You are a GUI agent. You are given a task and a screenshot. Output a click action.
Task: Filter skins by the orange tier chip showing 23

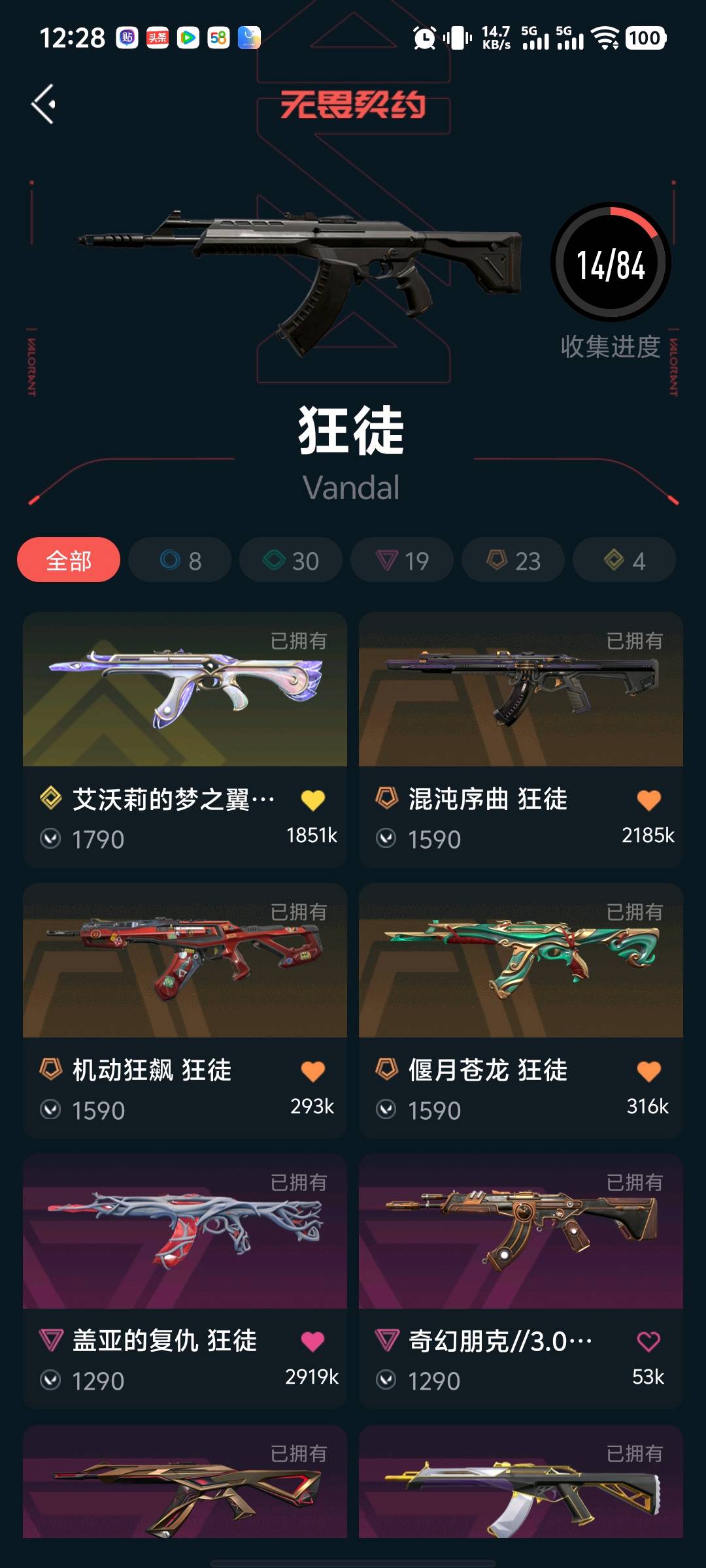click(513, 560)
